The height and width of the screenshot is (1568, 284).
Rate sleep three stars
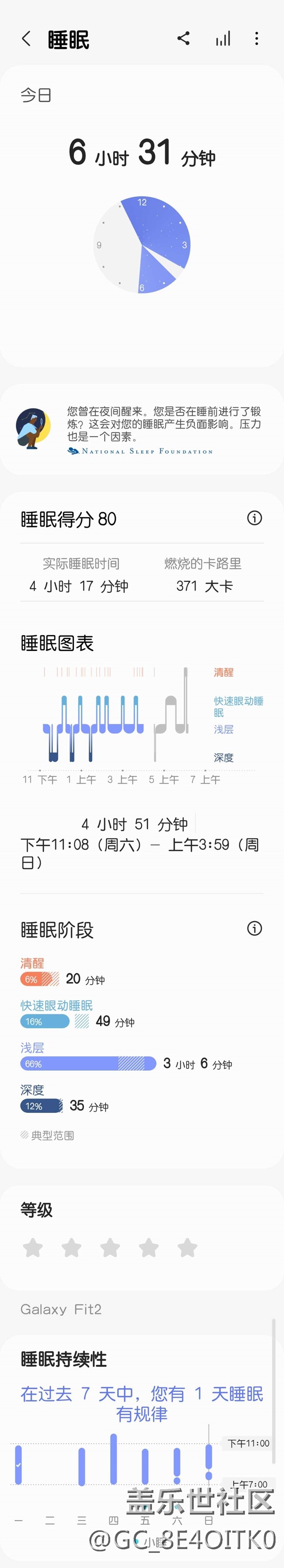(x=110, y=1249)
